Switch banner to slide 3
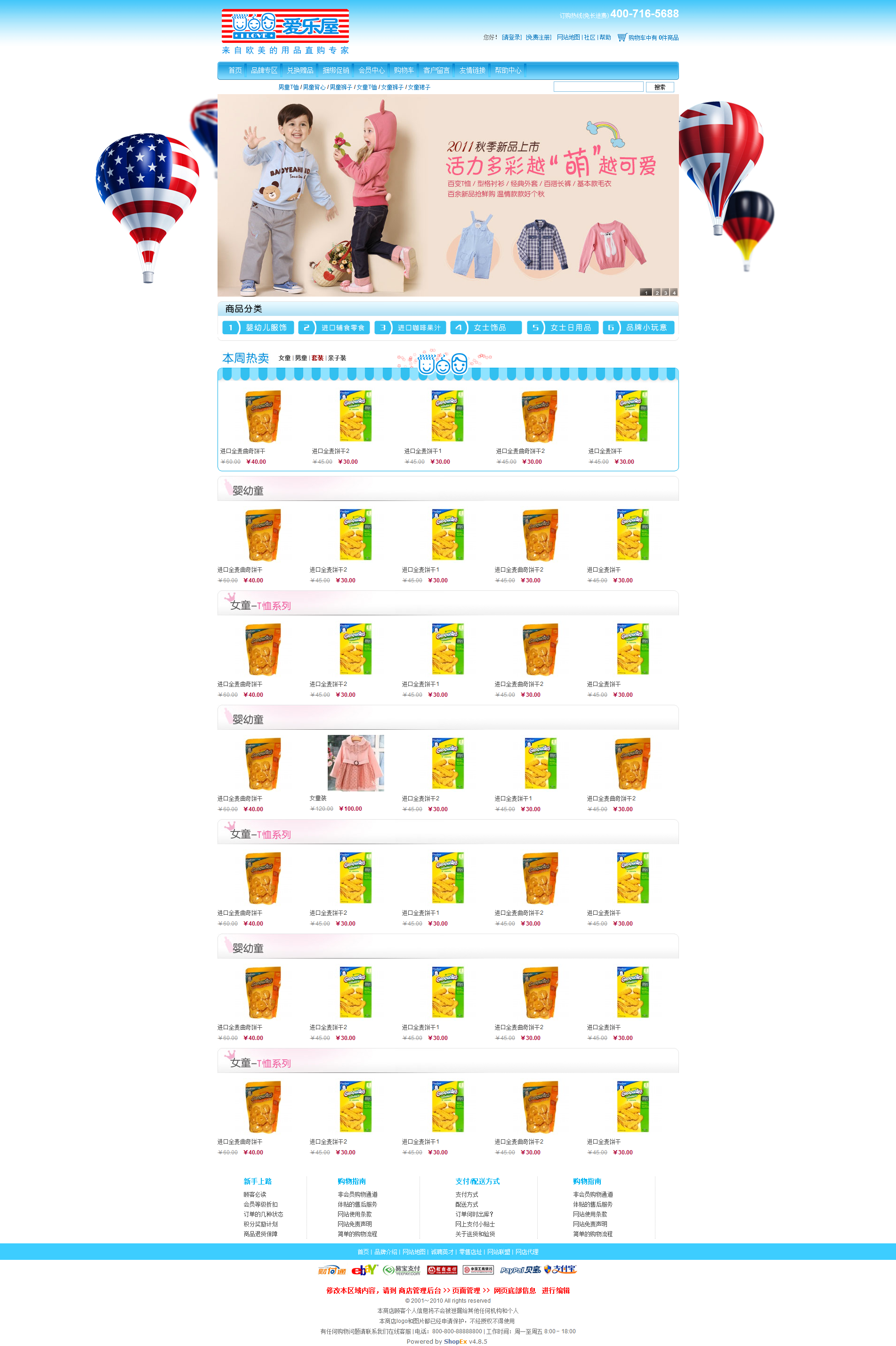 (x=665, y=292)
